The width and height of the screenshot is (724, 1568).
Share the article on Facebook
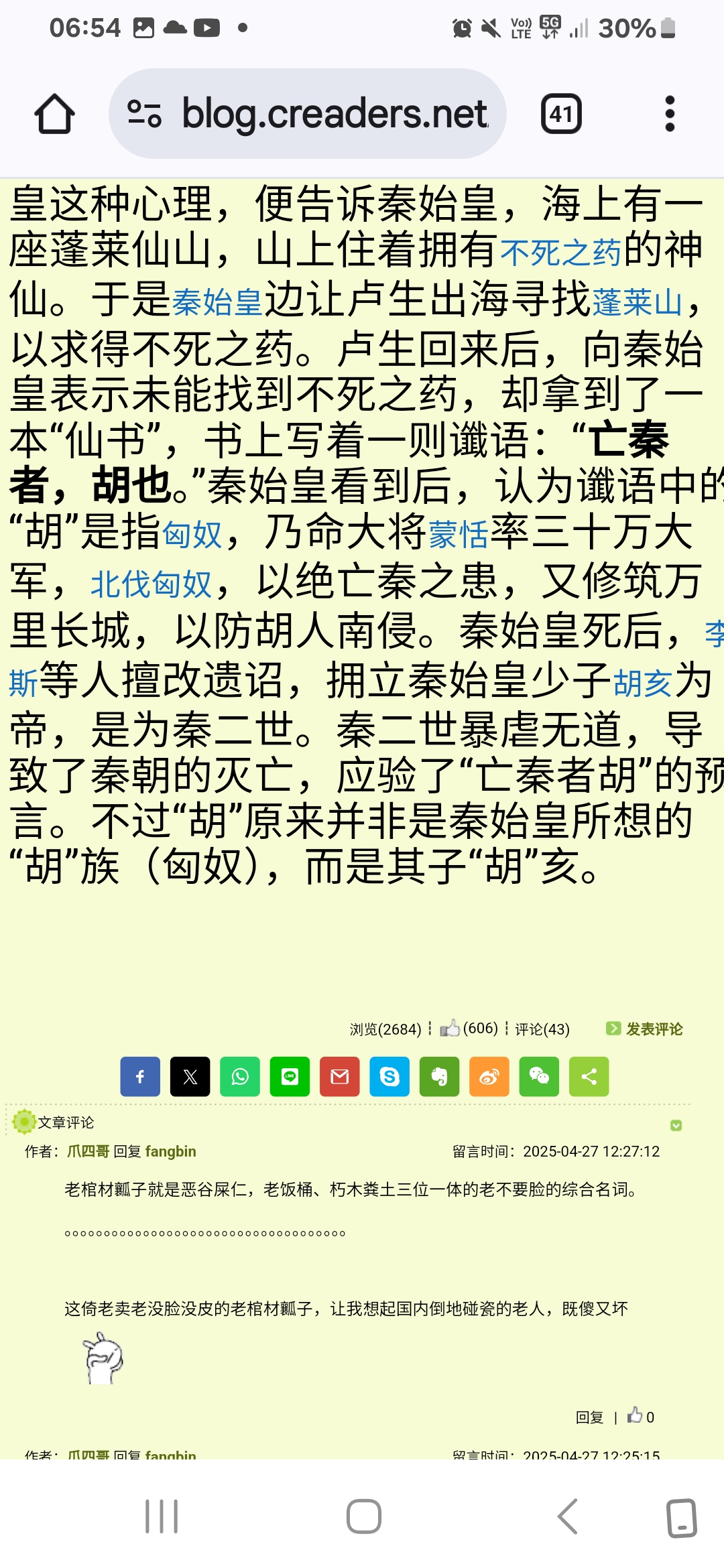pos(140,1077)
